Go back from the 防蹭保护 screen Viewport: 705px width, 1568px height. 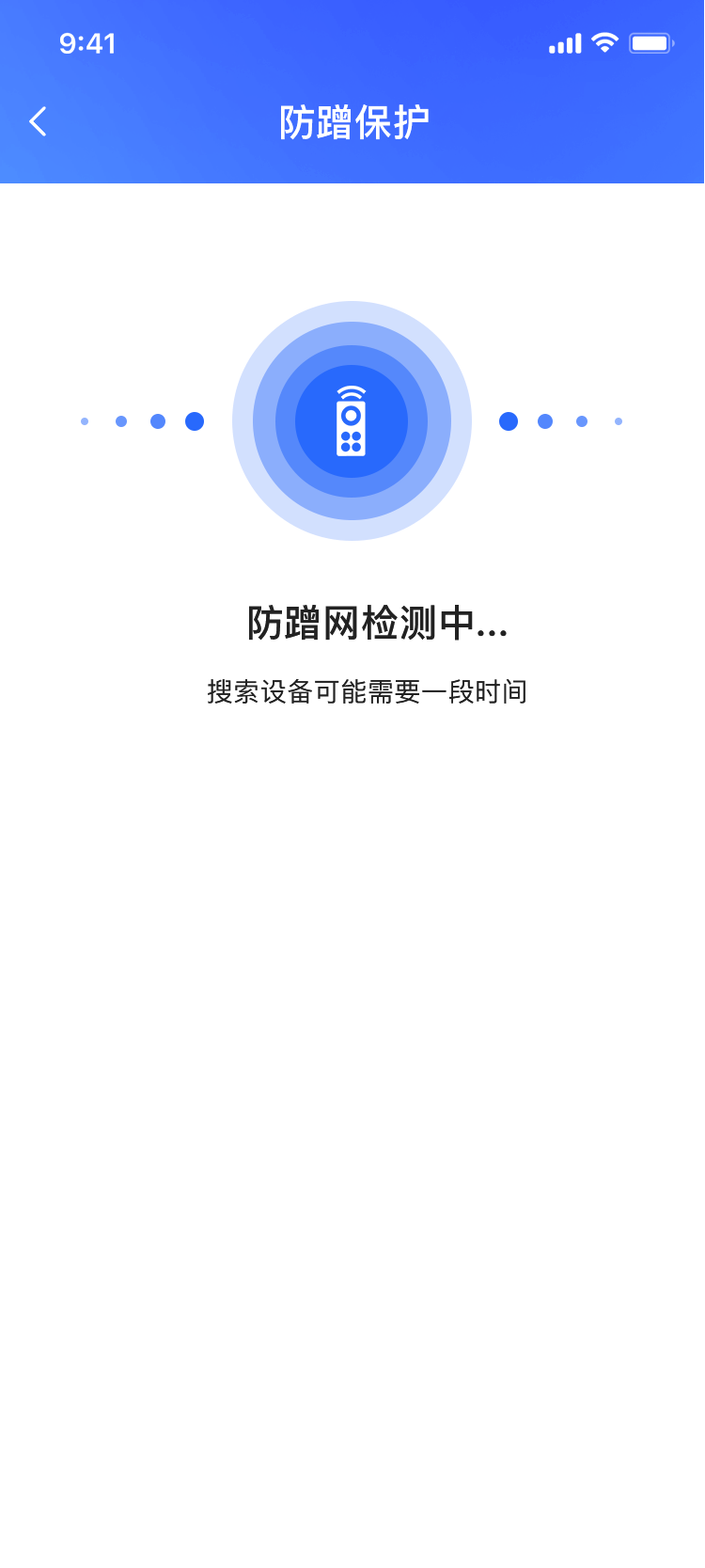click(38, 121)
